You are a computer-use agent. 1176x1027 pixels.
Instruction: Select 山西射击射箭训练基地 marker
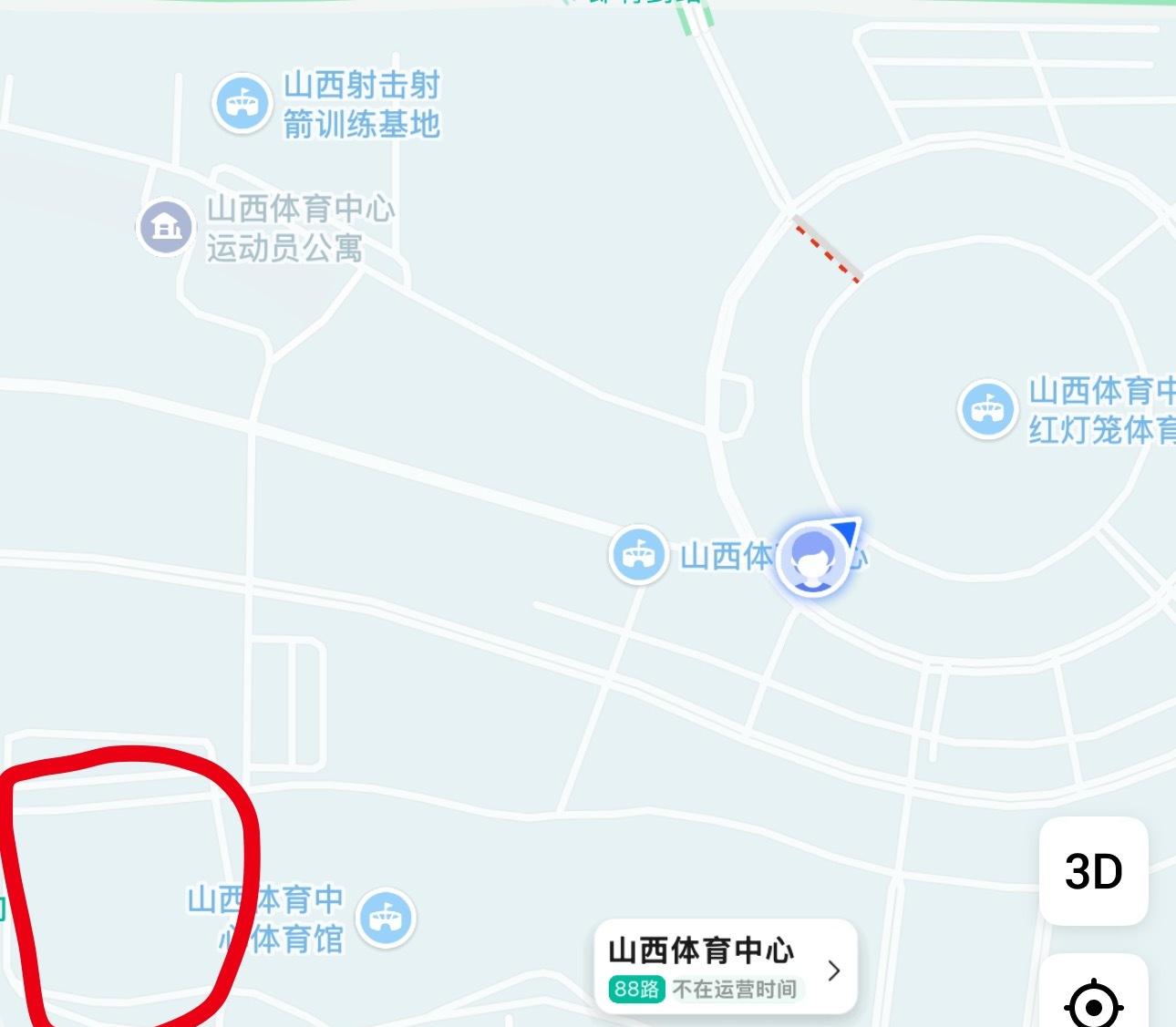point(242,104)
